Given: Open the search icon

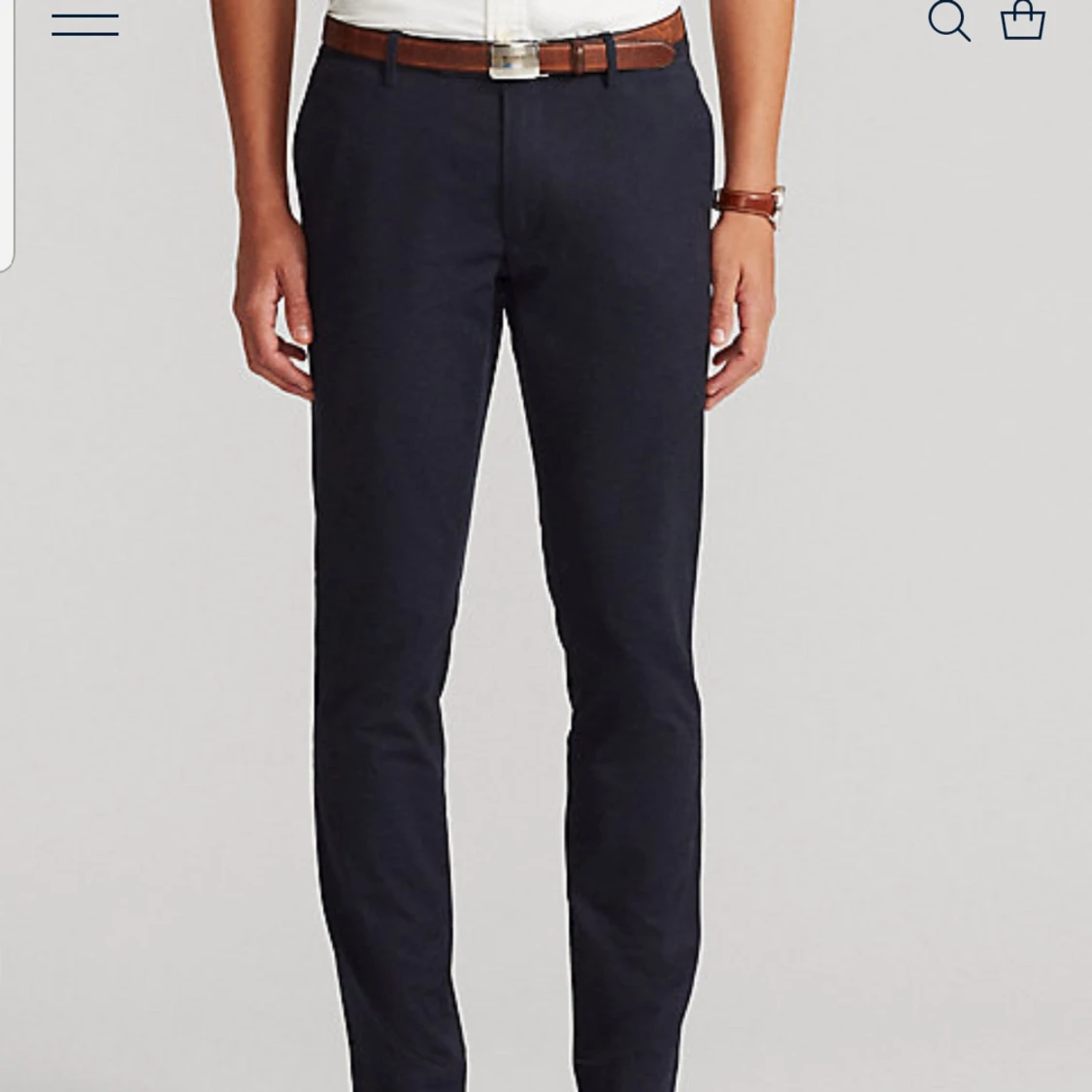Looking at the screenshot, I should (x=949, y=21).
